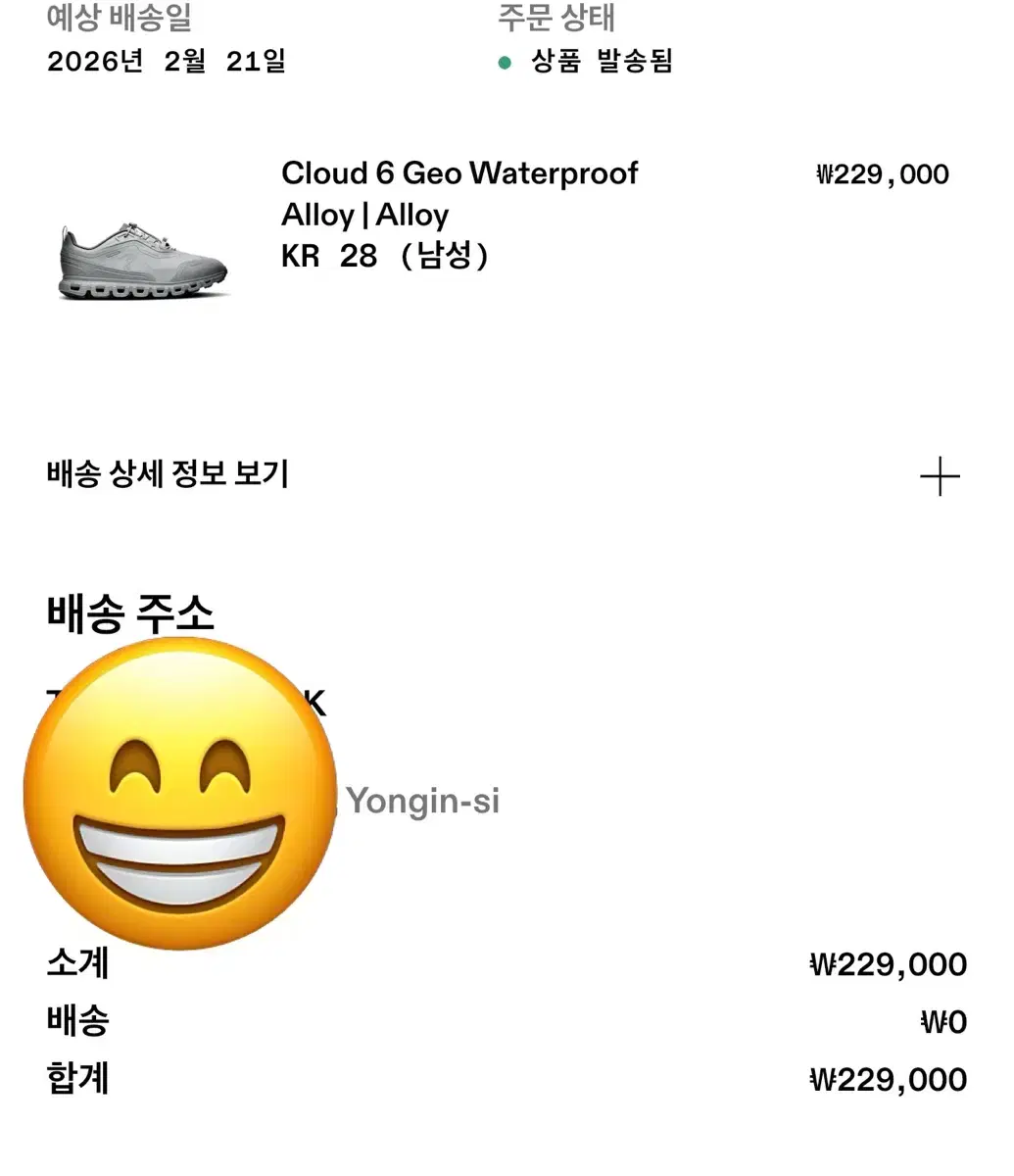Open the Cloud 6 Geo Waterproof product name

pyautogui.click(x=460, y=173)
